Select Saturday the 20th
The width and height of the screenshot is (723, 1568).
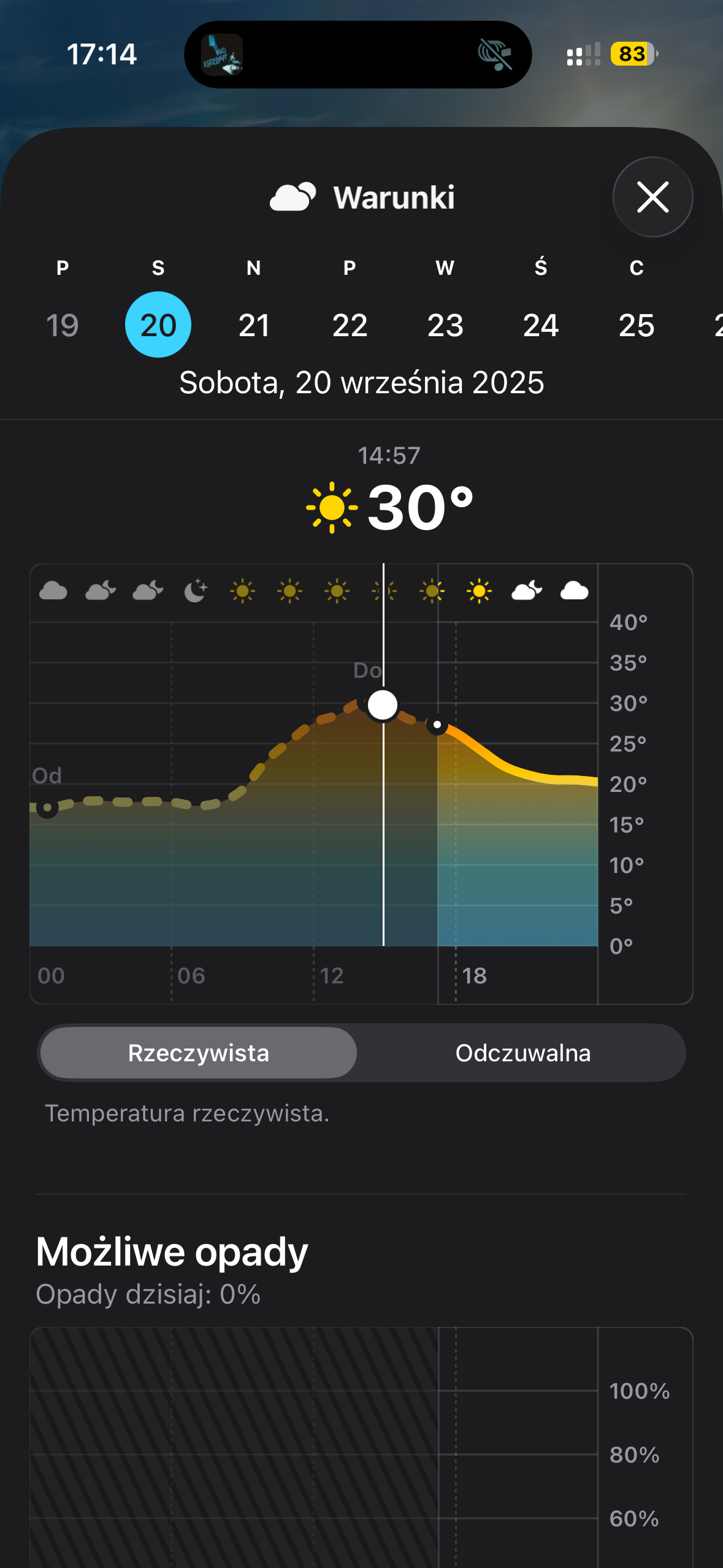158,325
